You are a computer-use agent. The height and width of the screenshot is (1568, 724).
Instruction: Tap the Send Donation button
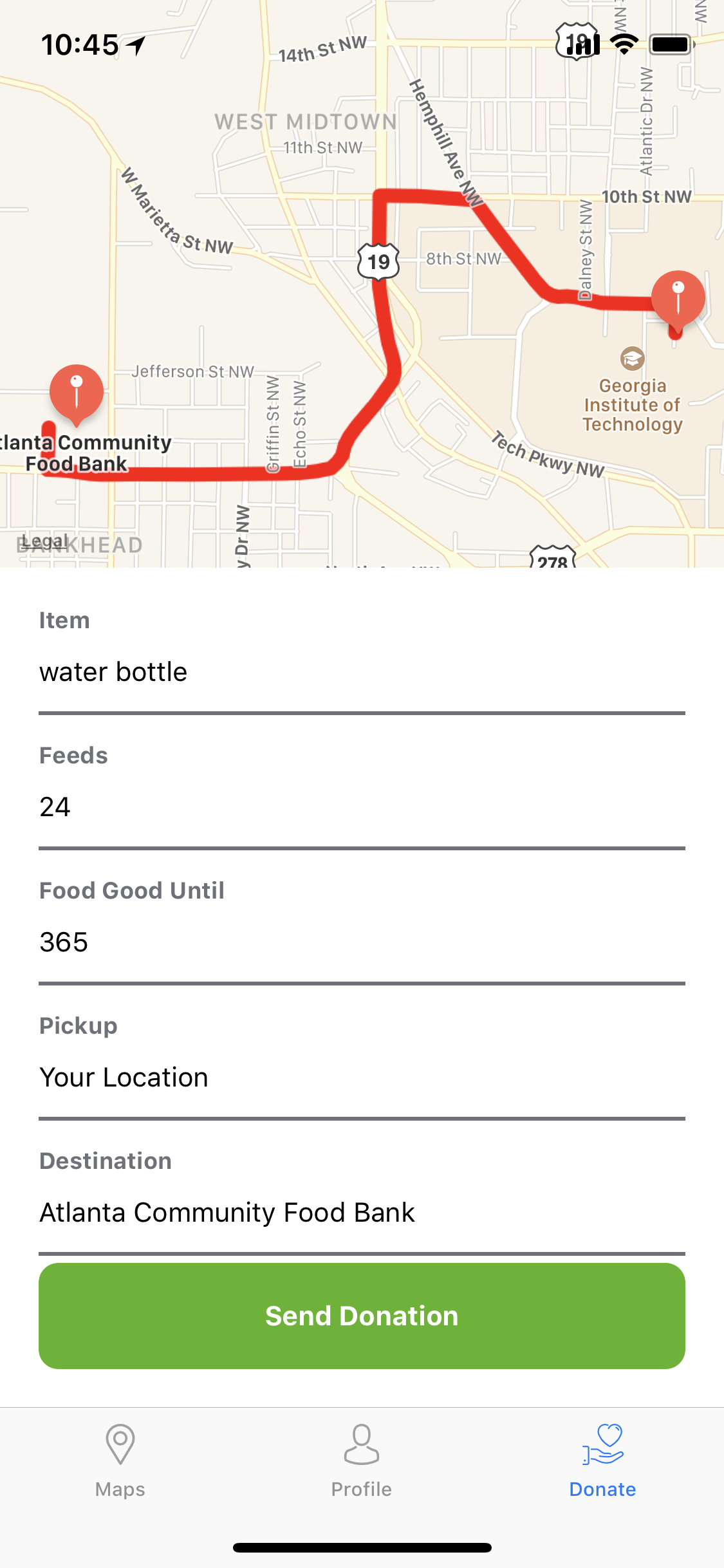[x=362, y=1316]
